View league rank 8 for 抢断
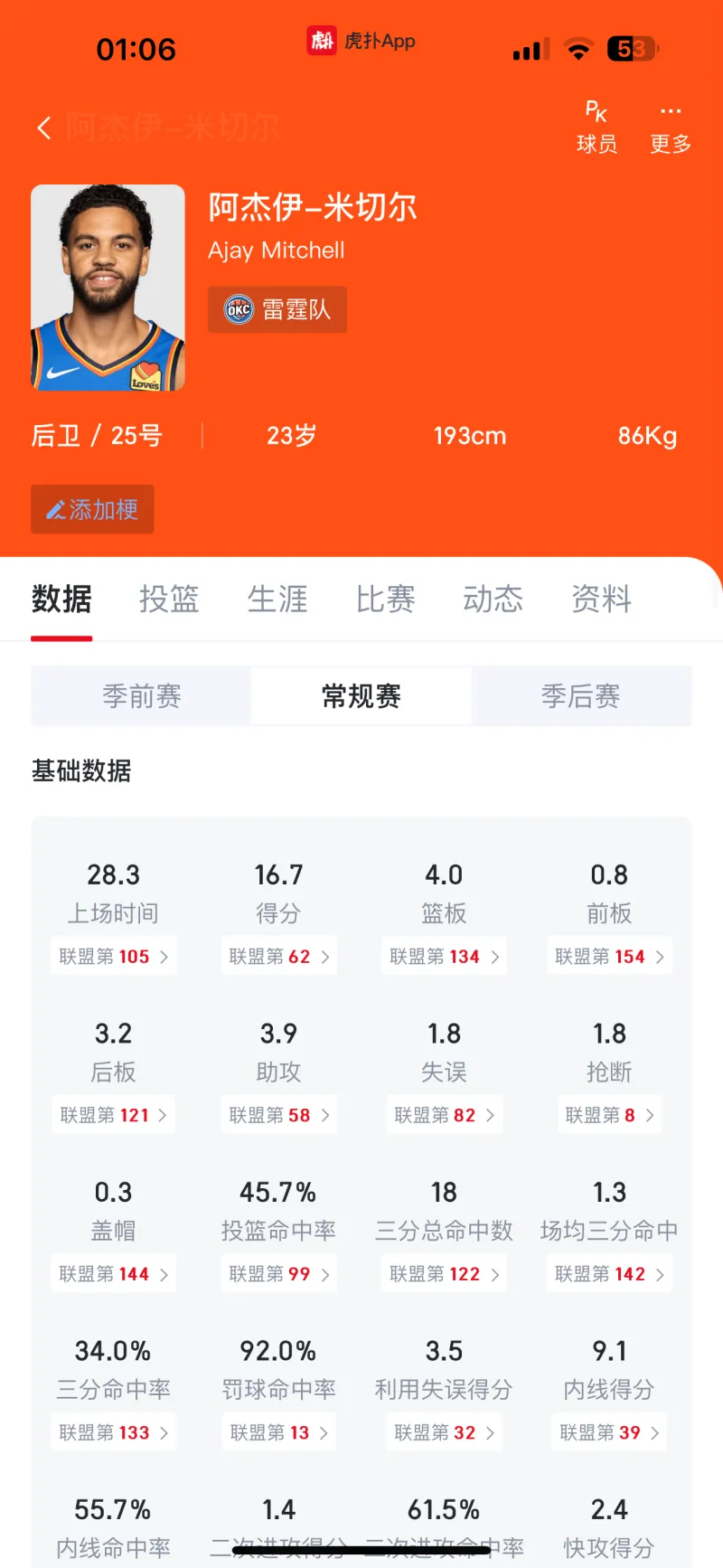Screen dimensions: 723x1568 click(609, 1116)
